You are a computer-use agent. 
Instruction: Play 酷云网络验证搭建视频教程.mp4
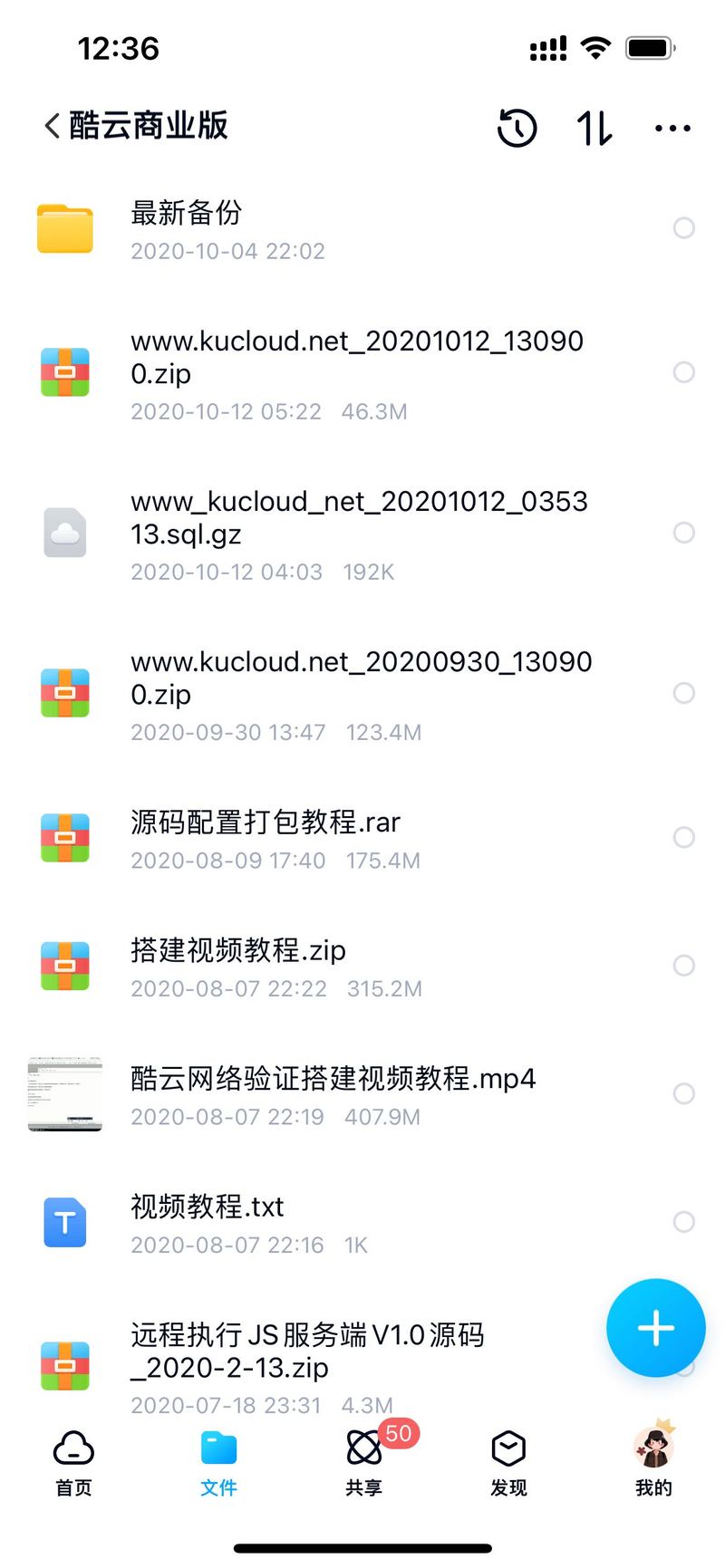click(362, 1094)
